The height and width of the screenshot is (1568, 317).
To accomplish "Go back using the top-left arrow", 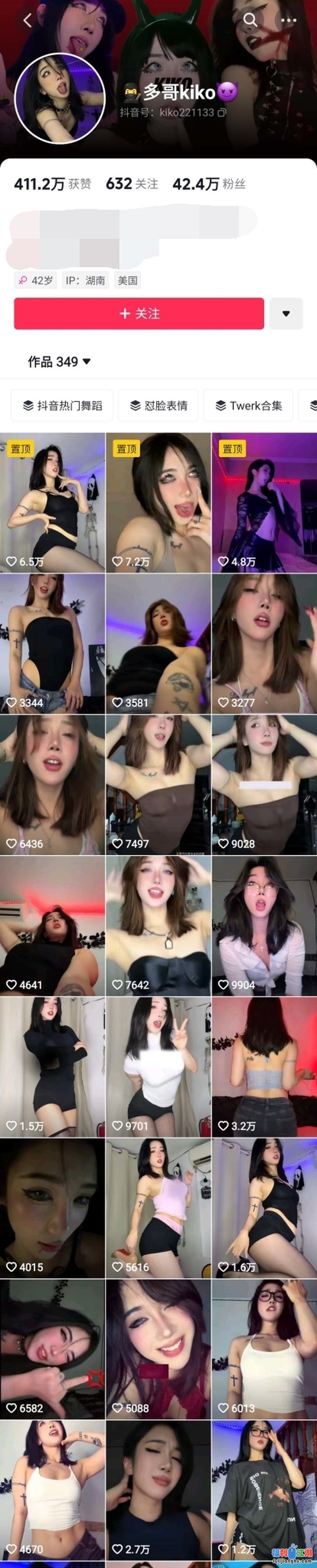I will pyautogui.click(x=27, y=20).
